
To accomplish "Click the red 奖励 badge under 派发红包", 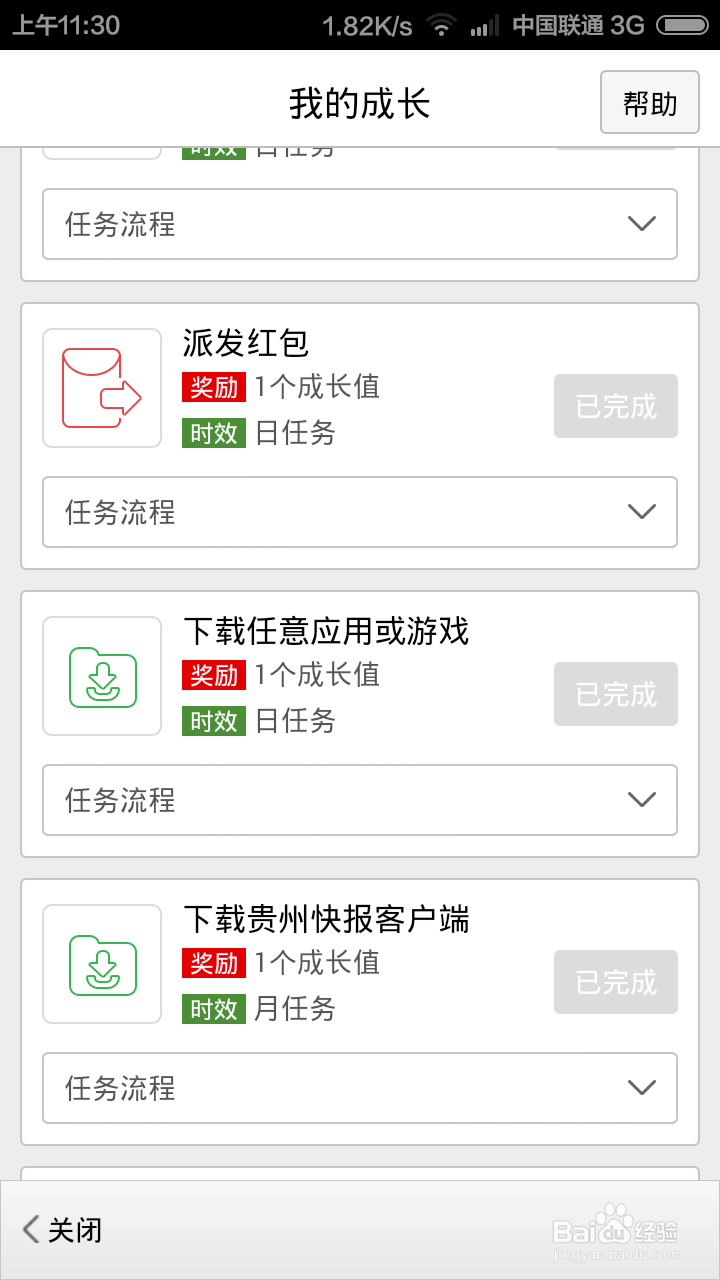I will tap(213, 388).
